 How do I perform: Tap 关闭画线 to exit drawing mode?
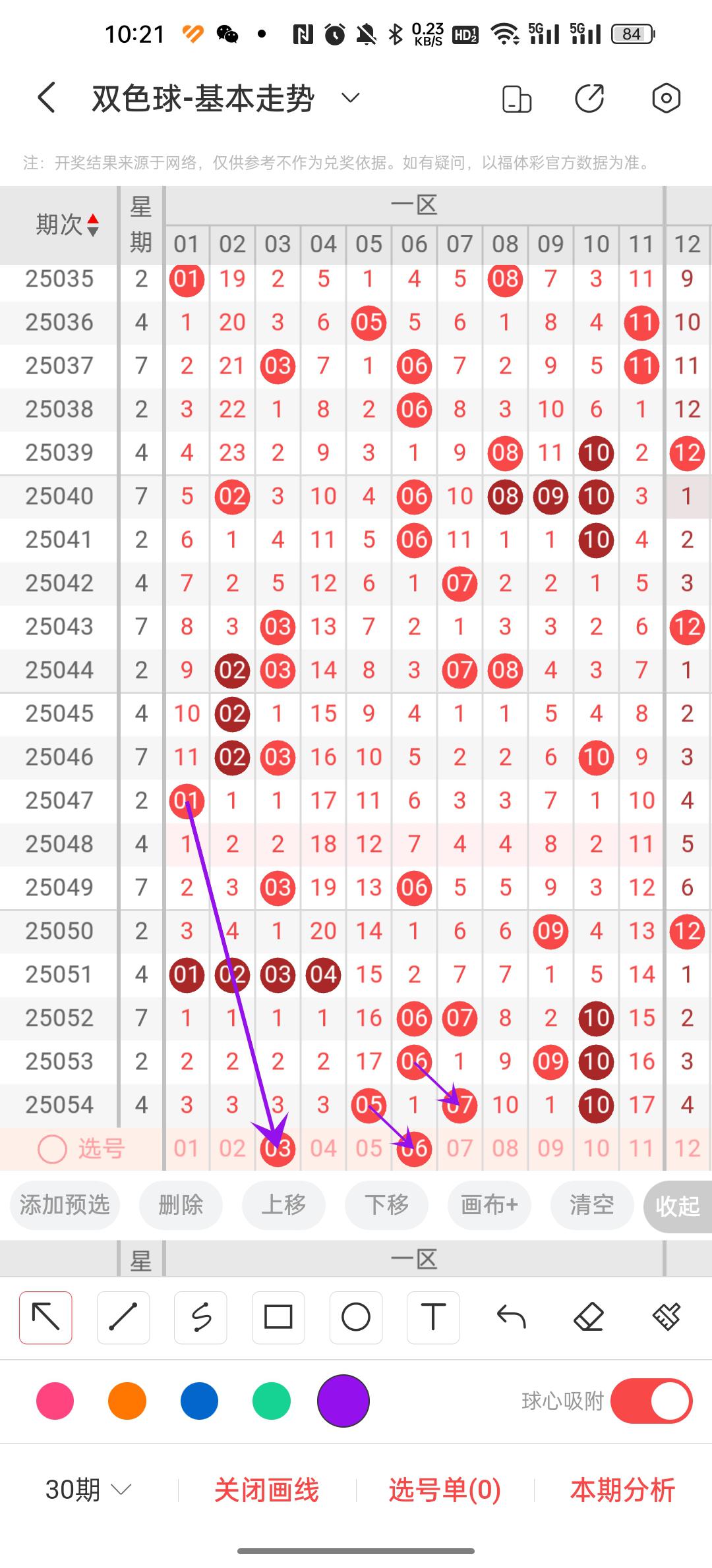266,1490
